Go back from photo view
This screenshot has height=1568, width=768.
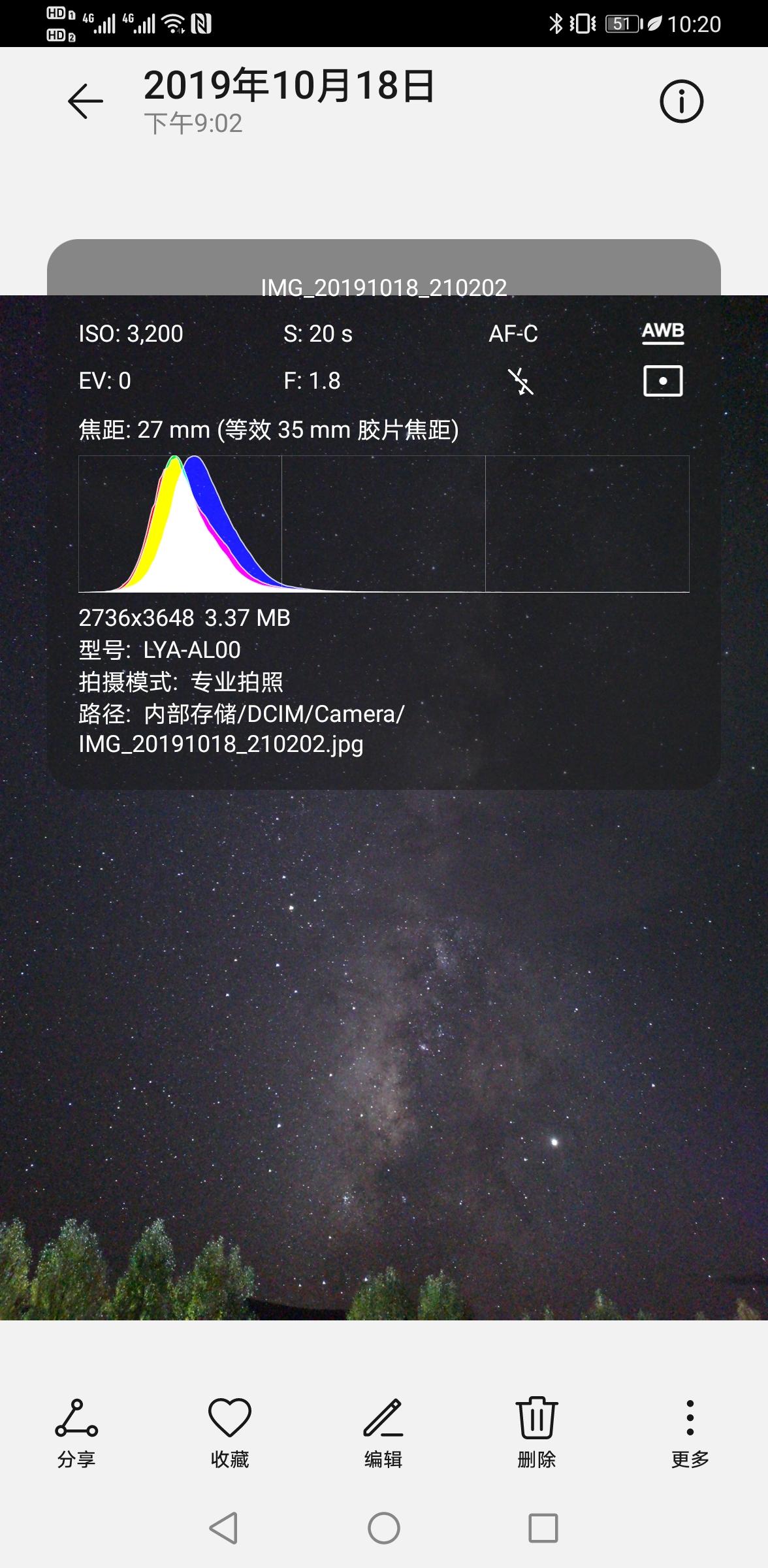[86, 101]
